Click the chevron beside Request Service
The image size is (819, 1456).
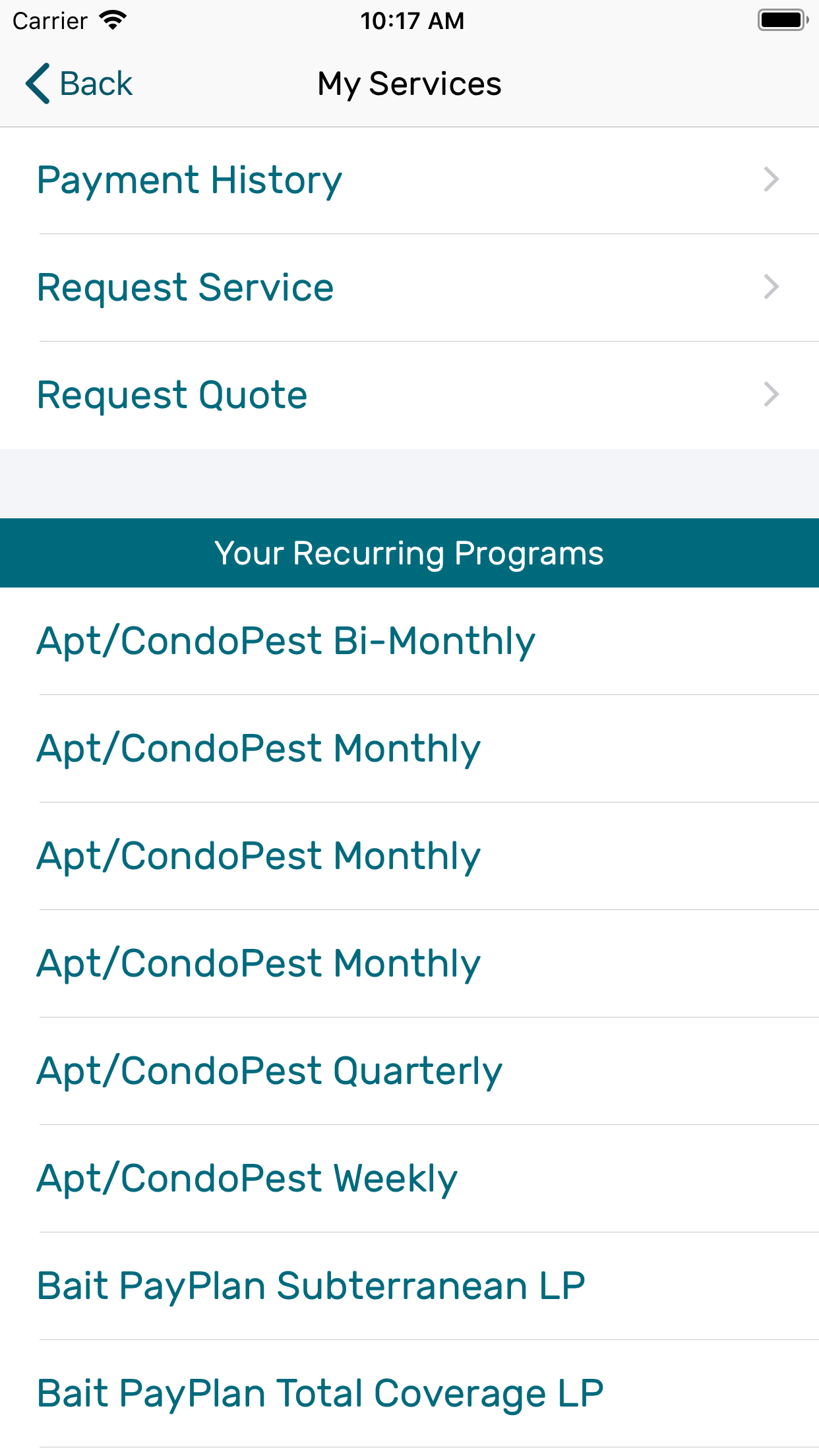tap(771, 287)
